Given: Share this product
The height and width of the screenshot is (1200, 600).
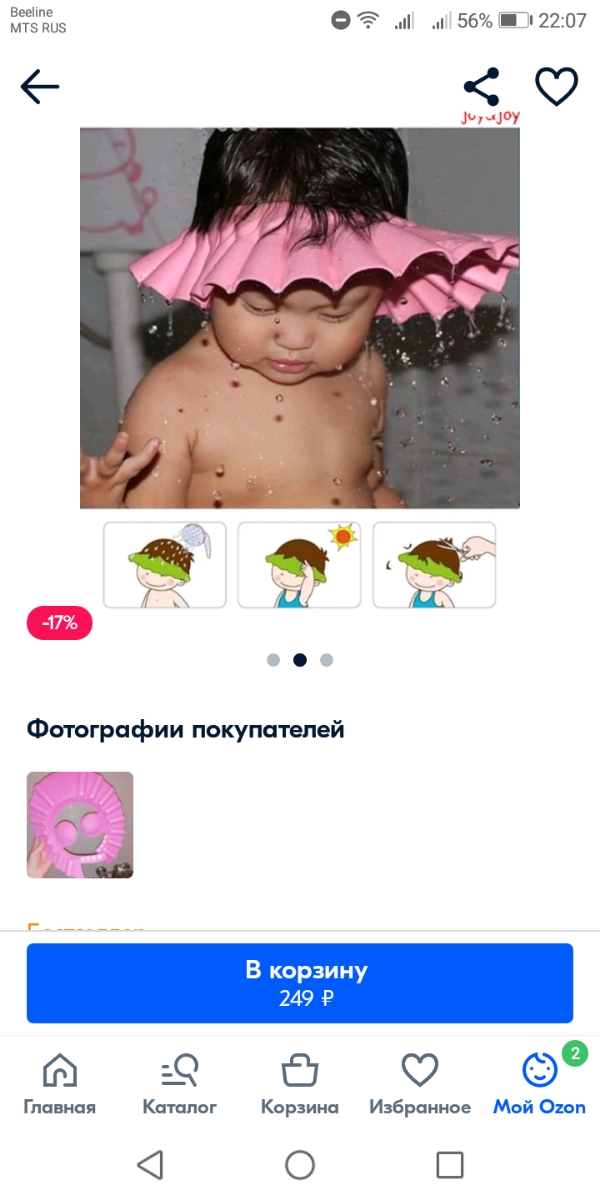Looking at the screenshot, I should [x=481, y=87].
